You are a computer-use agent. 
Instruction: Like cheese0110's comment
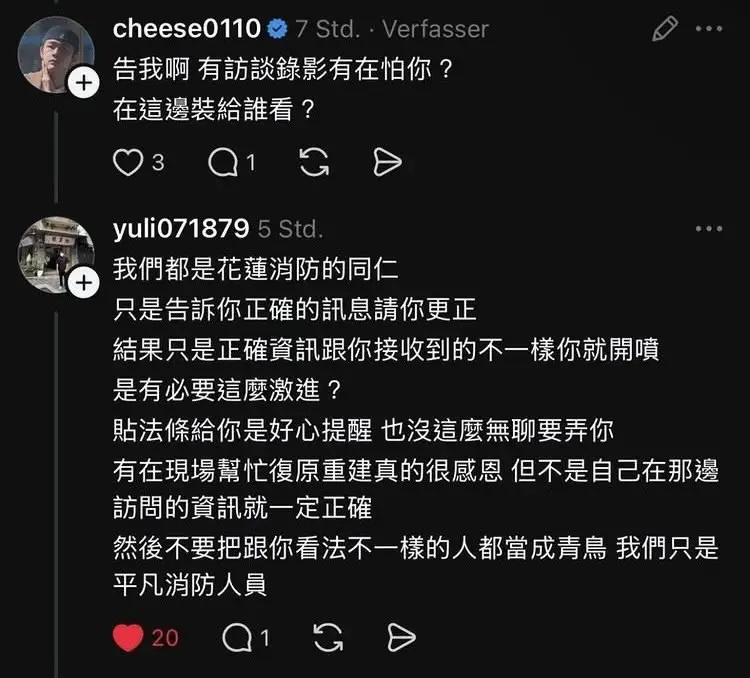pos(127,163)
